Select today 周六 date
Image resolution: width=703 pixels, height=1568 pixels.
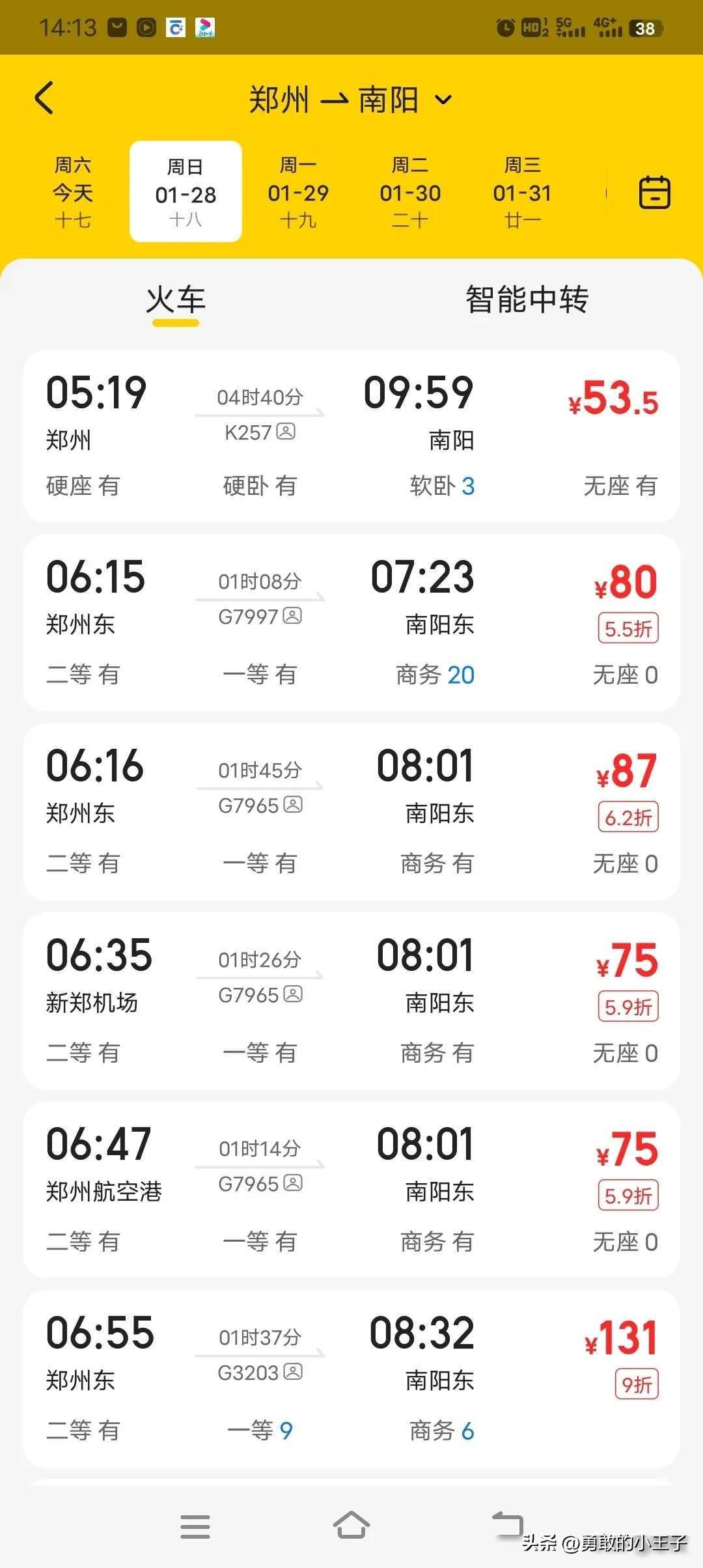(72, 192)
